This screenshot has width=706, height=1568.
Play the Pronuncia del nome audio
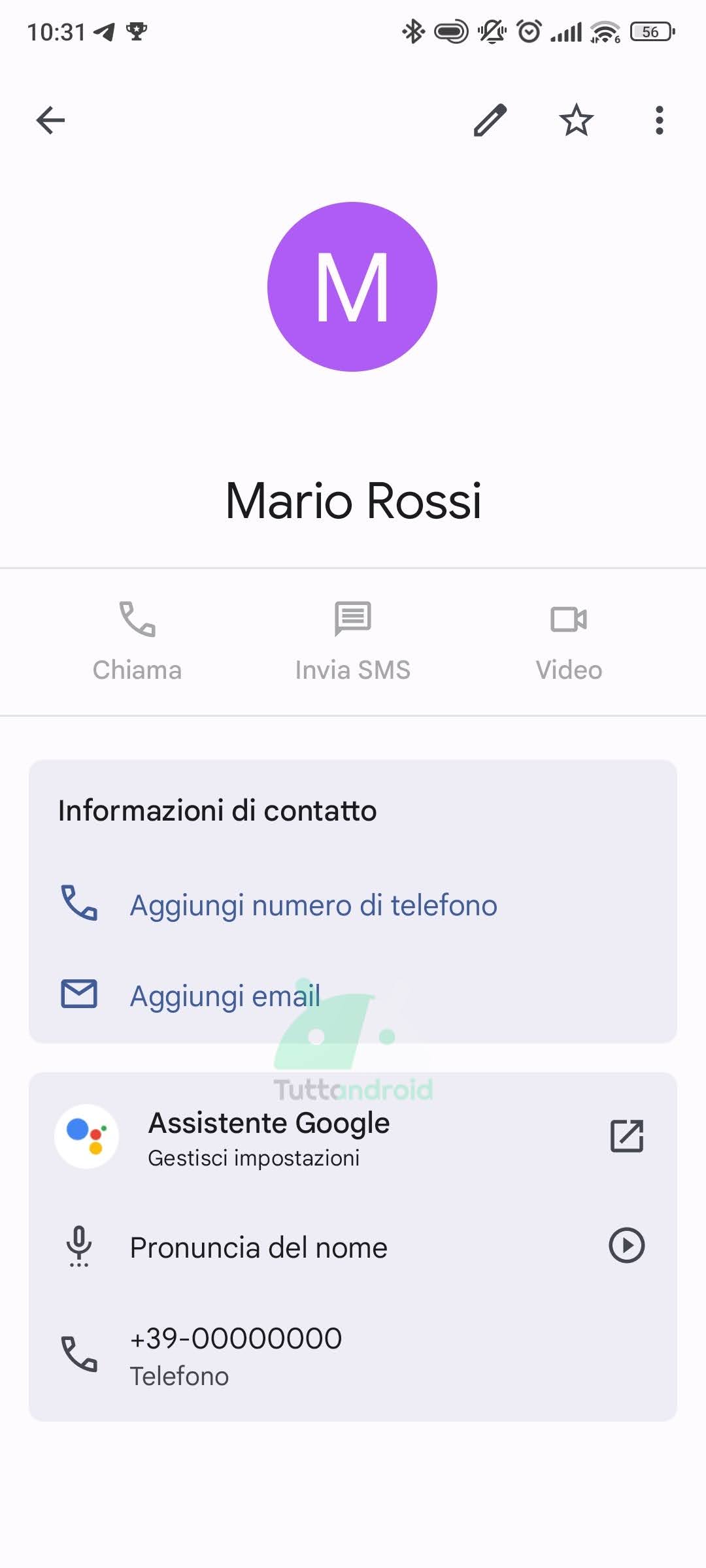coord(626,1245)
